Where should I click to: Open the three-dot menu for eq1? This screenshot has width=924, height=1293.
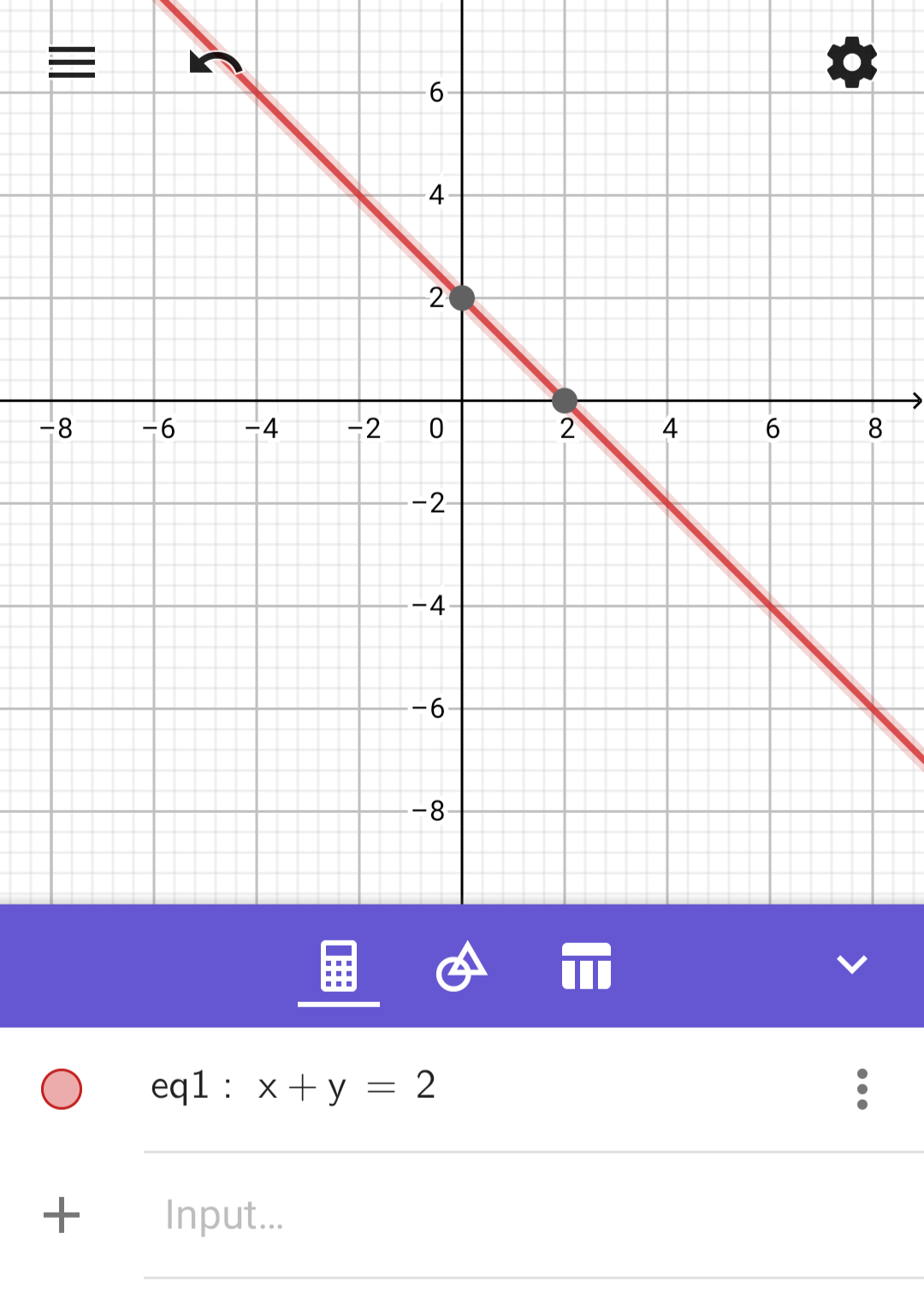point(862,1088)
